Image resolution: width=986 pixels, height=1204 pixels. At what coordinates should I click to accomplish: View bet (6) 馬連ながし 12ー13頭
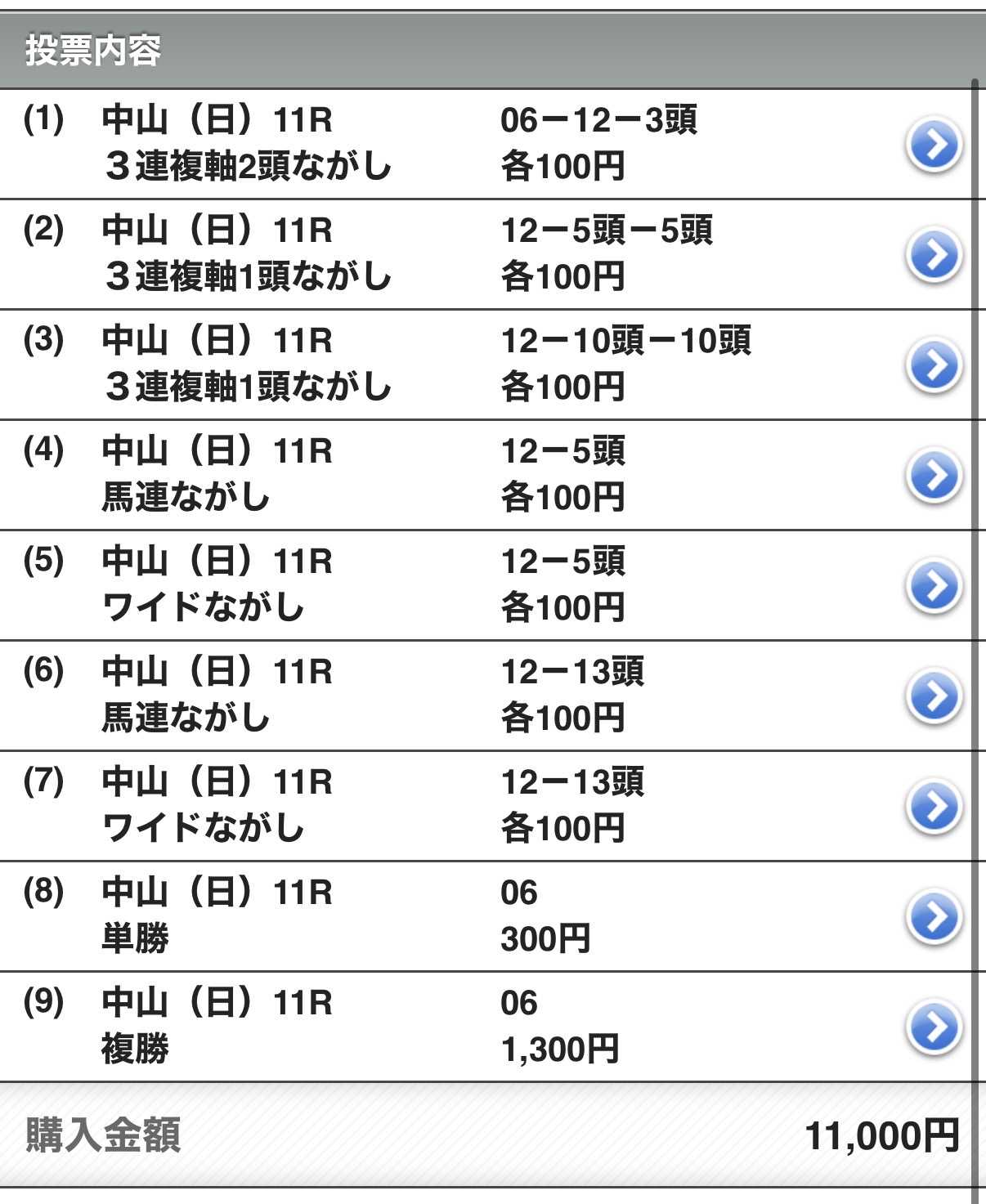coord(934,696)
